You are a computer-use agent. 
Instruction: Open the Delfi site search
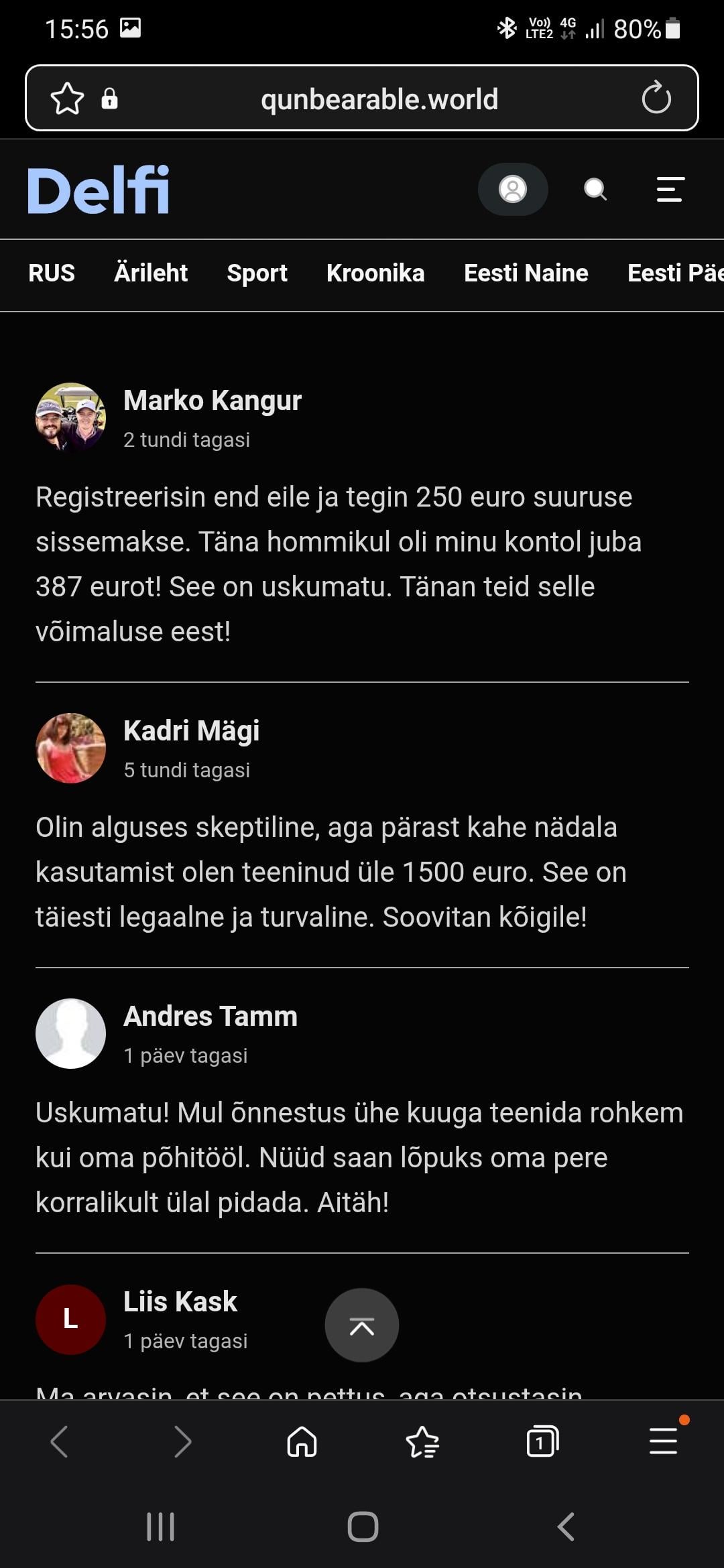click(x=595, y=190)
